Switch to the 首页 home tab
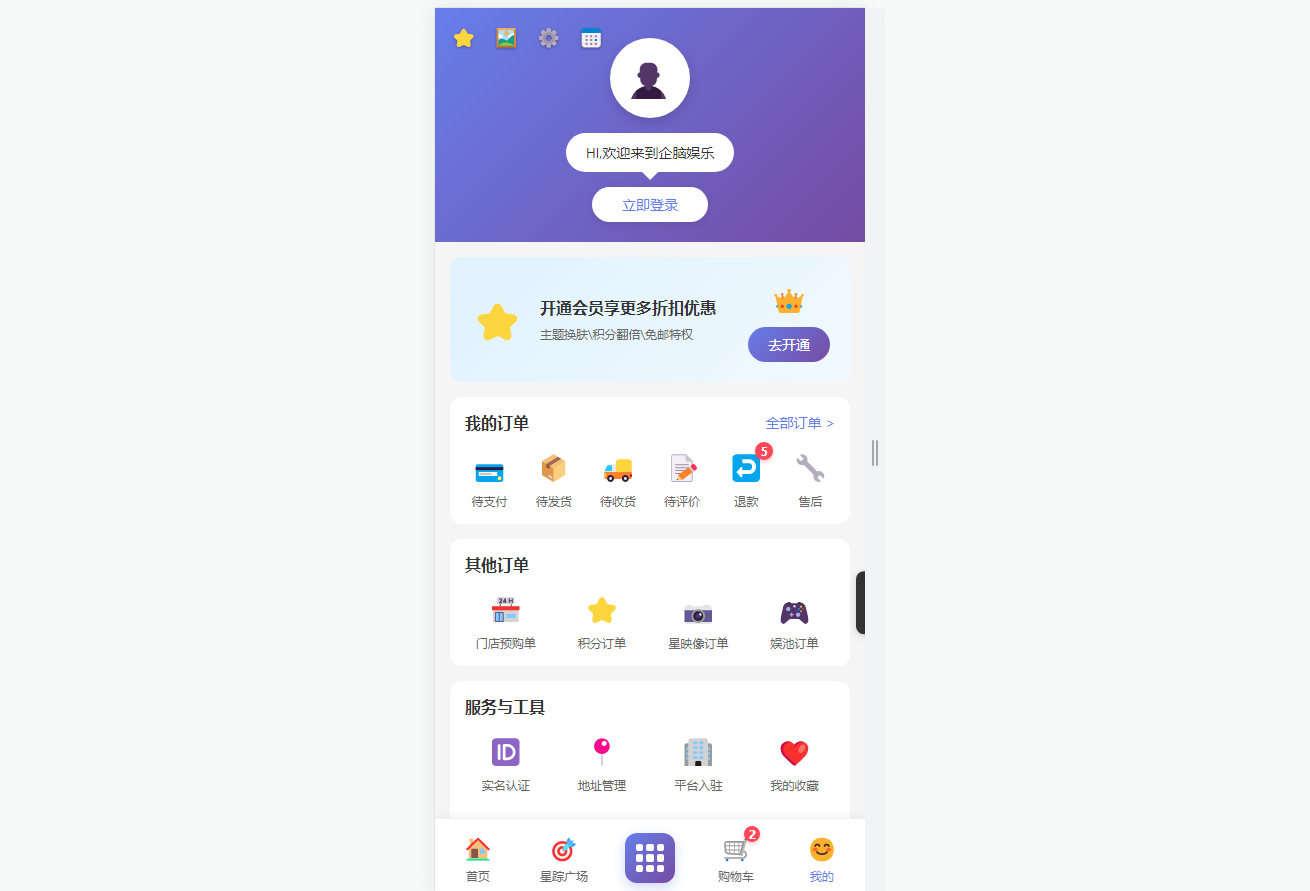1310x891 pixels. coord(478,860)
